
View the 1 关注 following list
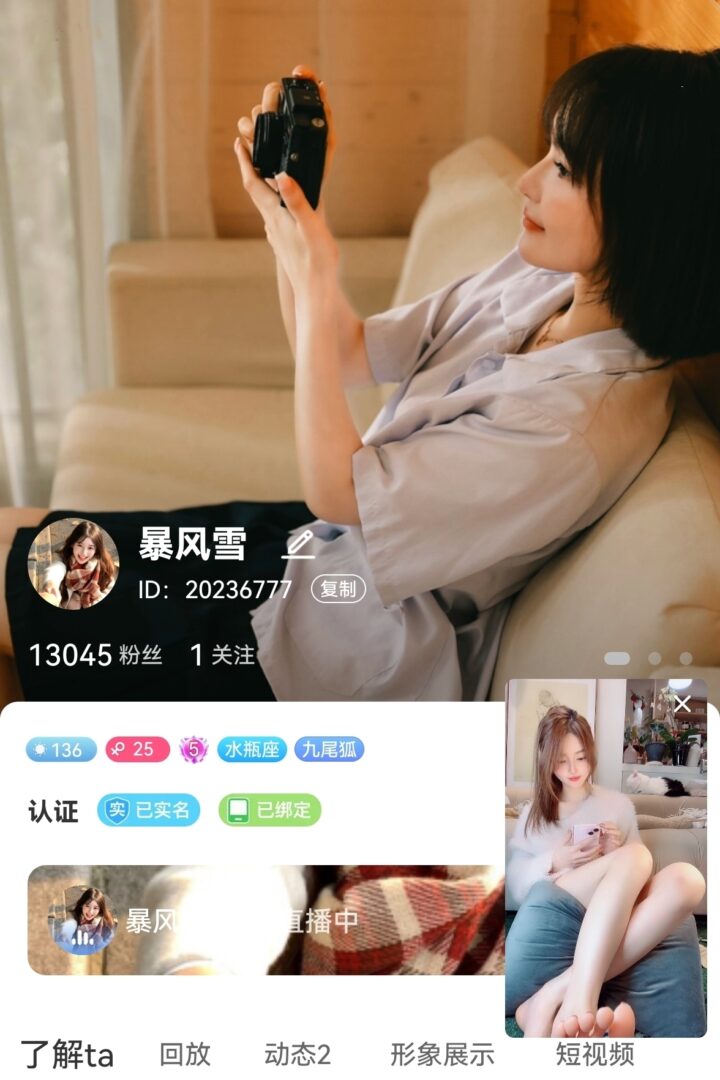[222, 655]
